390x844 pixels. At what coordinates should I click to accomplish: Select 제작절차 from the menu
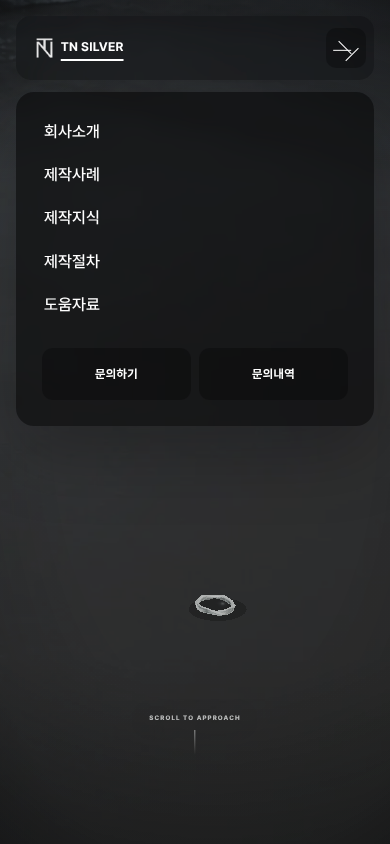tap(72, 261)
